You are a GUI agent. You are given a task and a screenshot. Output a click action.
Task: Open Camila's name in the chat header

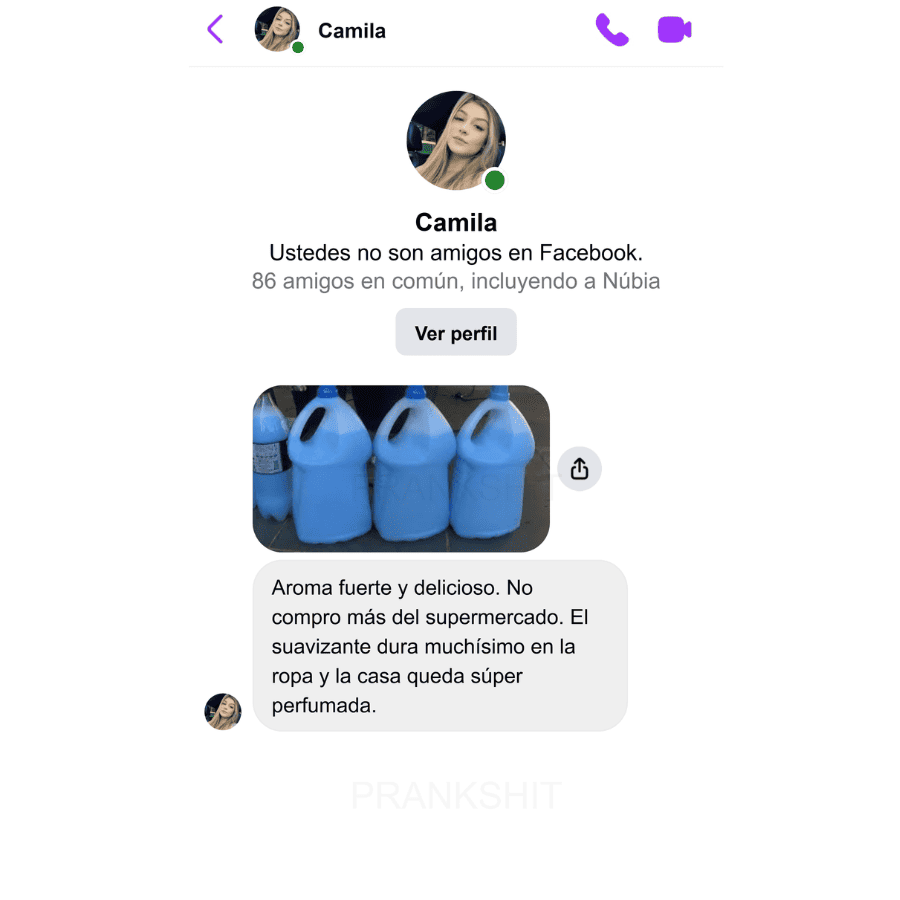click(352, 31)
